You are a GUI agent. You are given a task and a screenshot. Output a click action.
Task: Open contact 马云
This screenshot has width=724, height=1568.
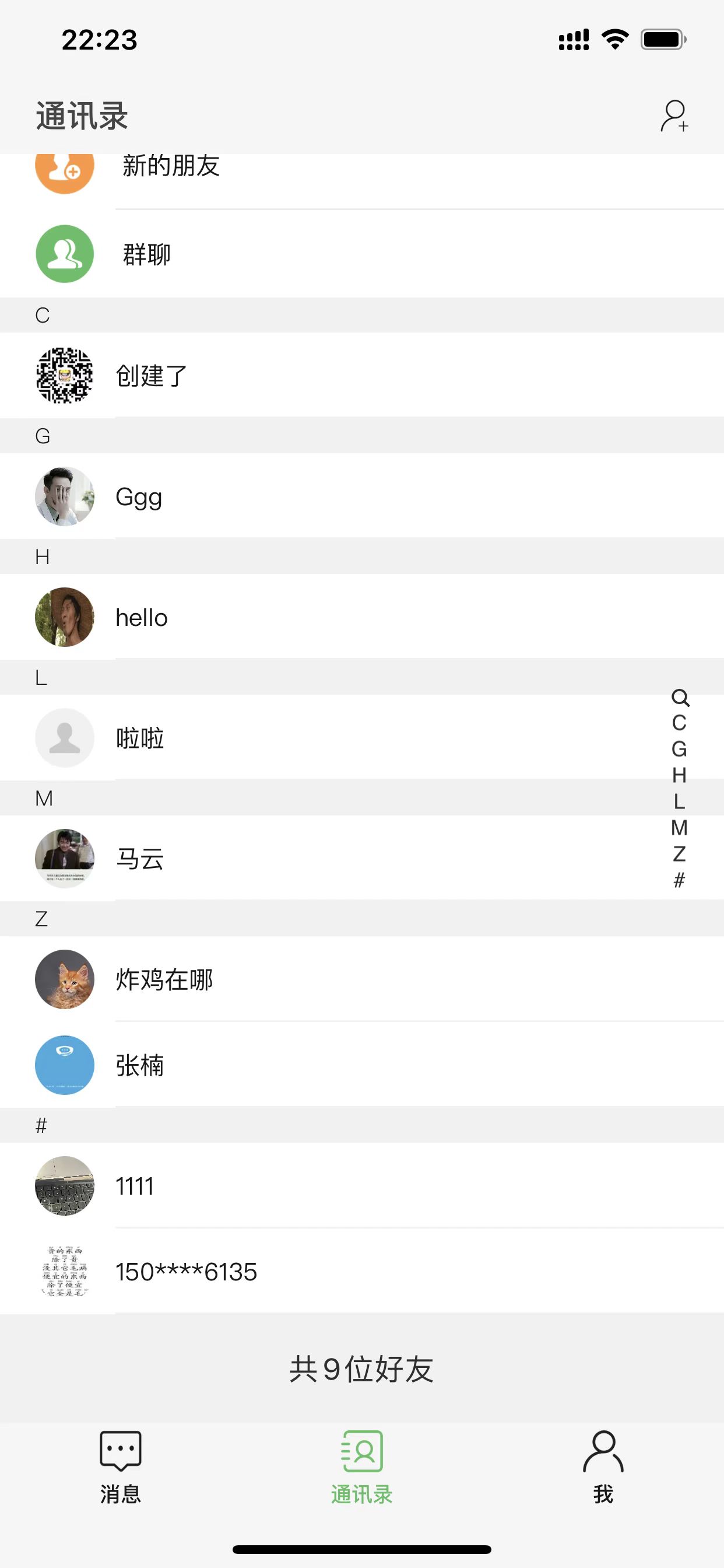tap(362, 858)
